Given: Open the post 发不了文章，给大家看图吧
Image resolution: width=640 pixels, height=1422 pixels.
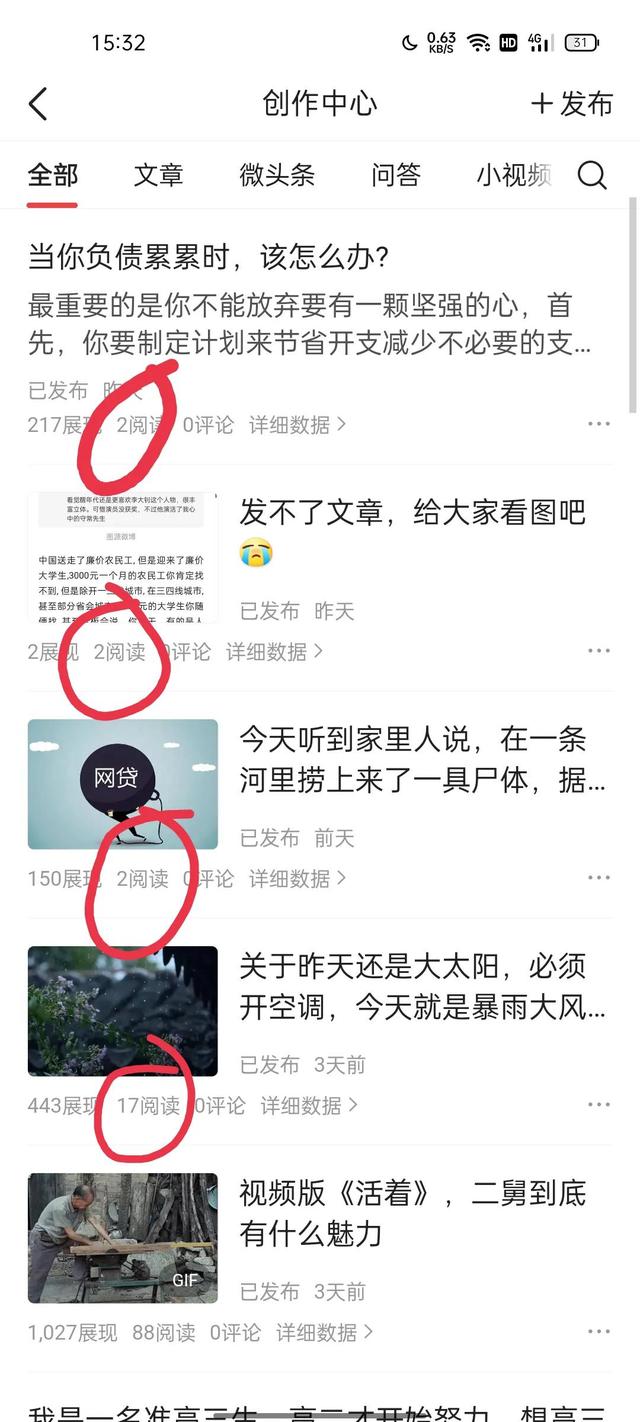Looking at the screenshot, I should (412, 514).
